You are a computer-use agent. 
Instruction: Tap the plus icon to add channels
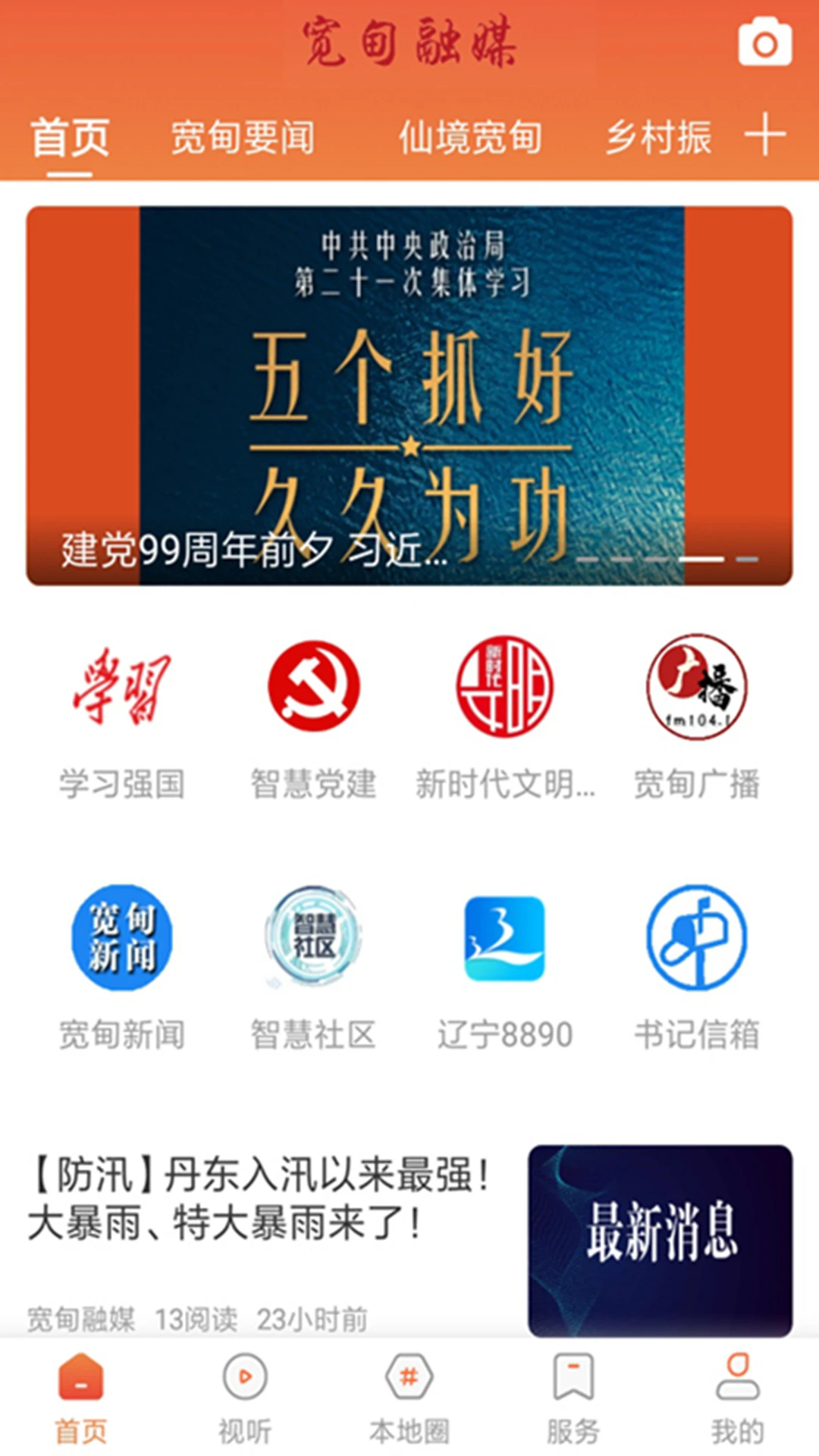[x=764, y=136]
